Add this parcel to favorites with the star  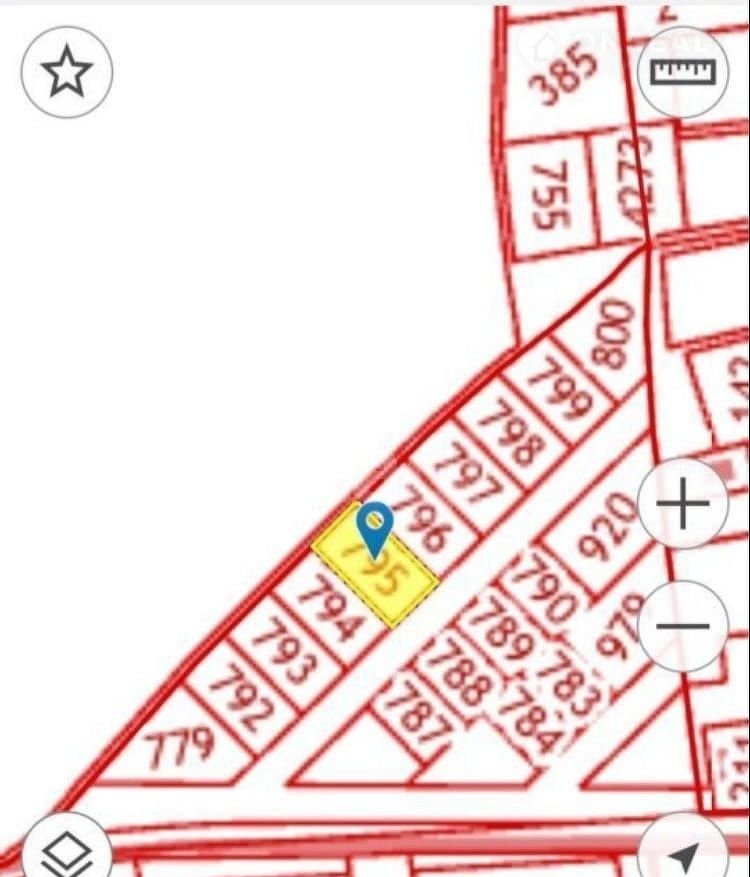coord(66,72)
